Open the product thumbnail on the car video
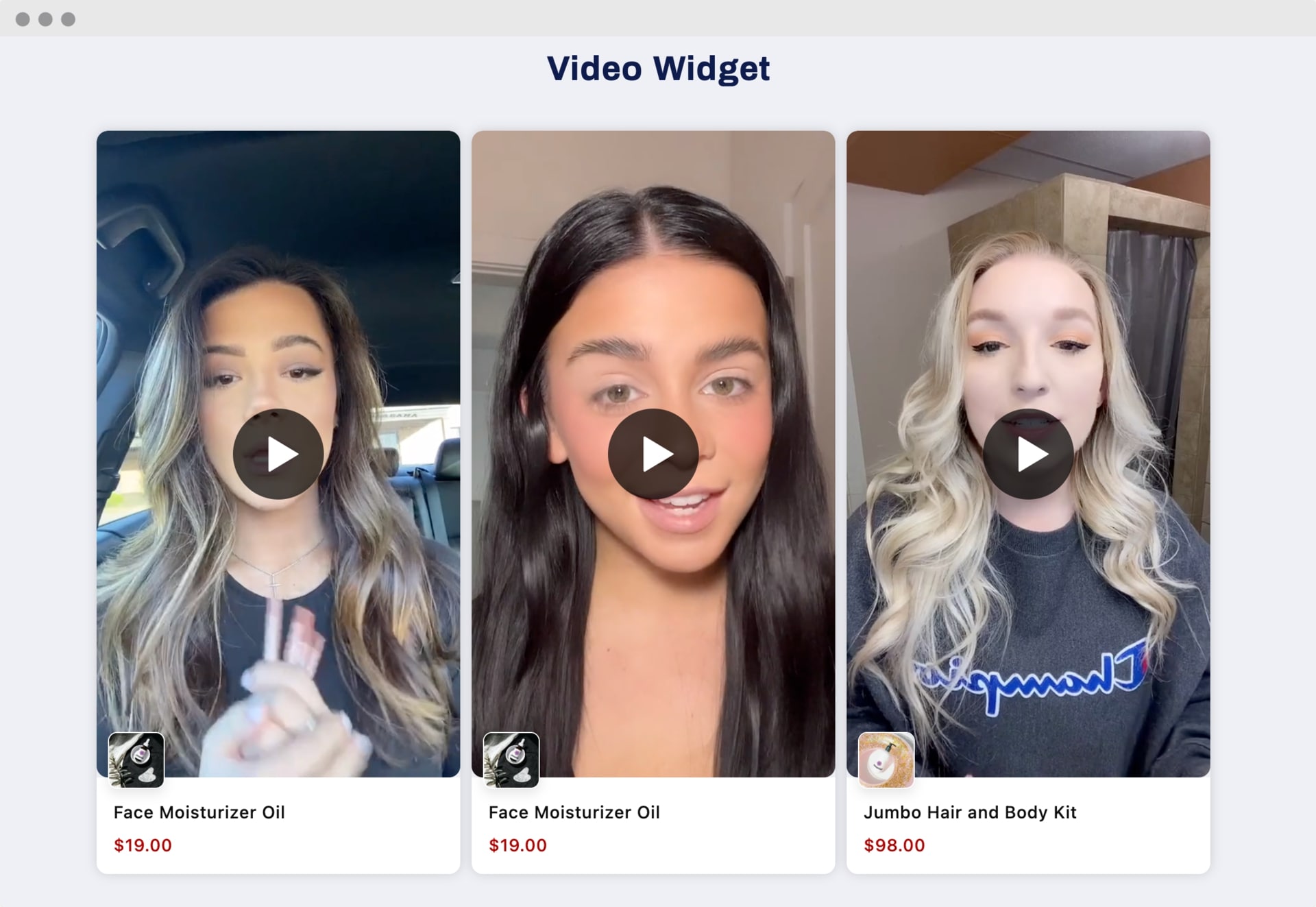This screenshot has width=1316, height=907. coord(136,760)
